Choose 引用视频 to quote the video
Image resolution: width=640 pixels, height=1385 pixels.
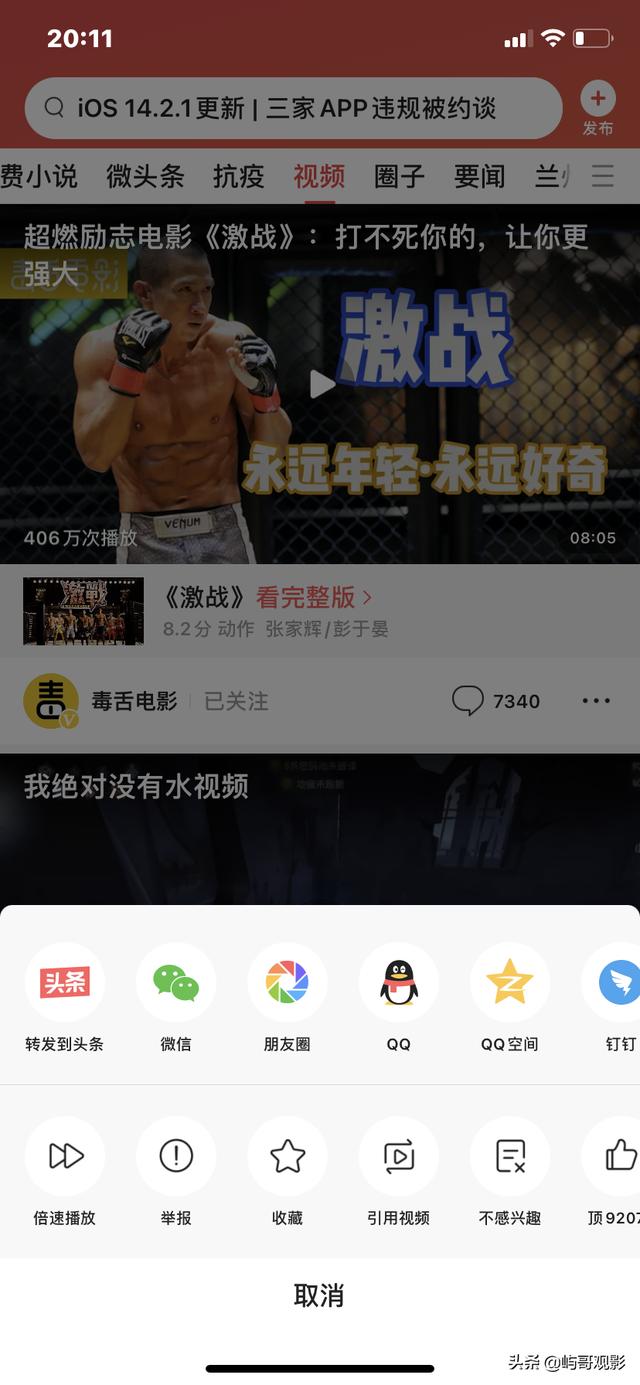[x=398, y=1157]
